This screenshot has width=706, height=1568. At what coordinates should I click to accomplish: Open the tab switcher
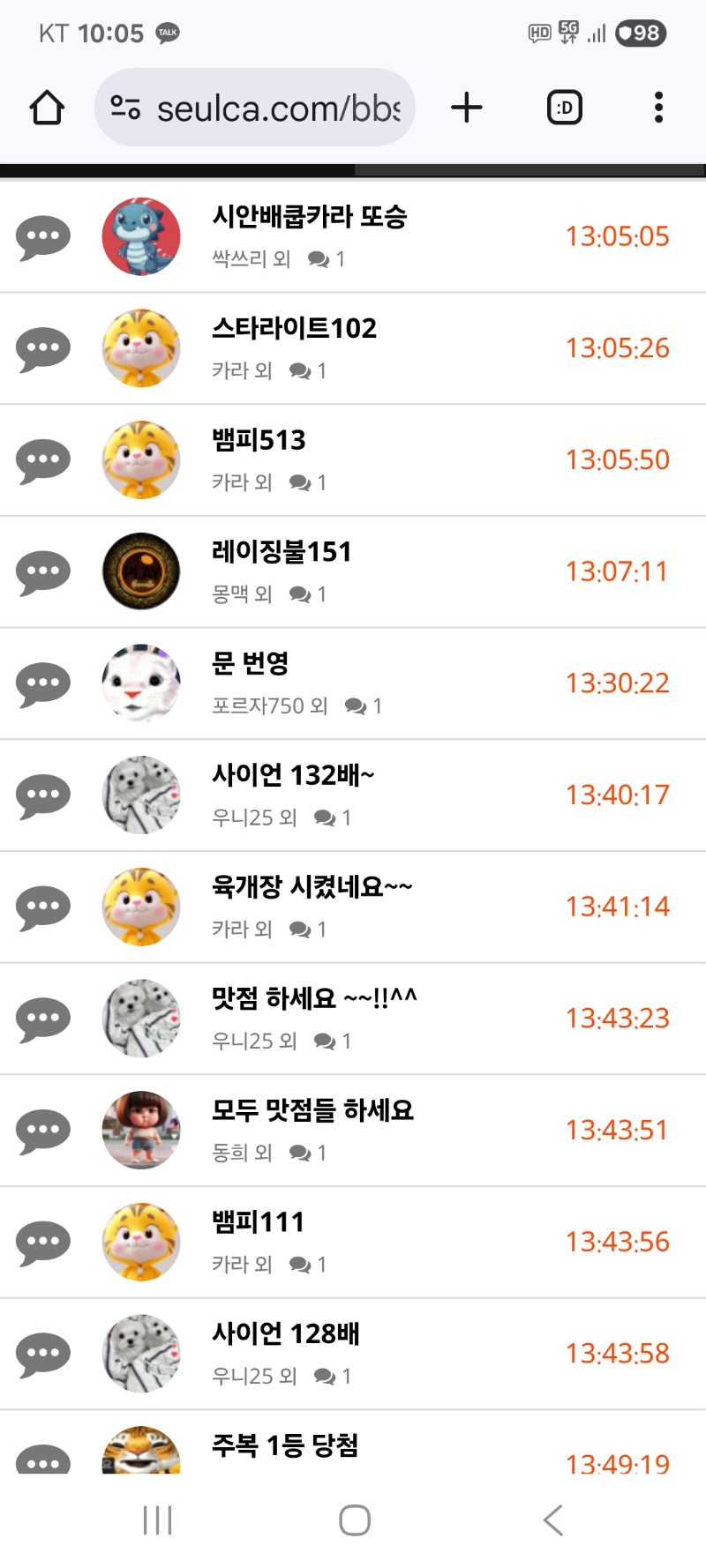tap(565, 108)
